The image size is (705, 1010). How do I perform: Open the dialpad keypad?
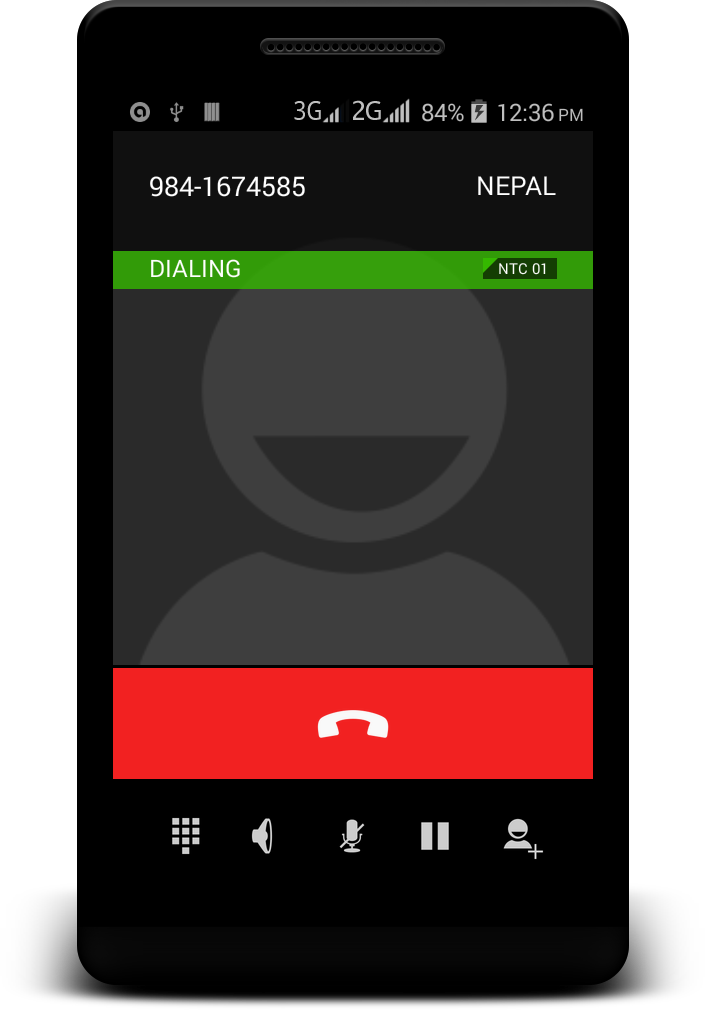pyautogui.click(x=186, y=836)
